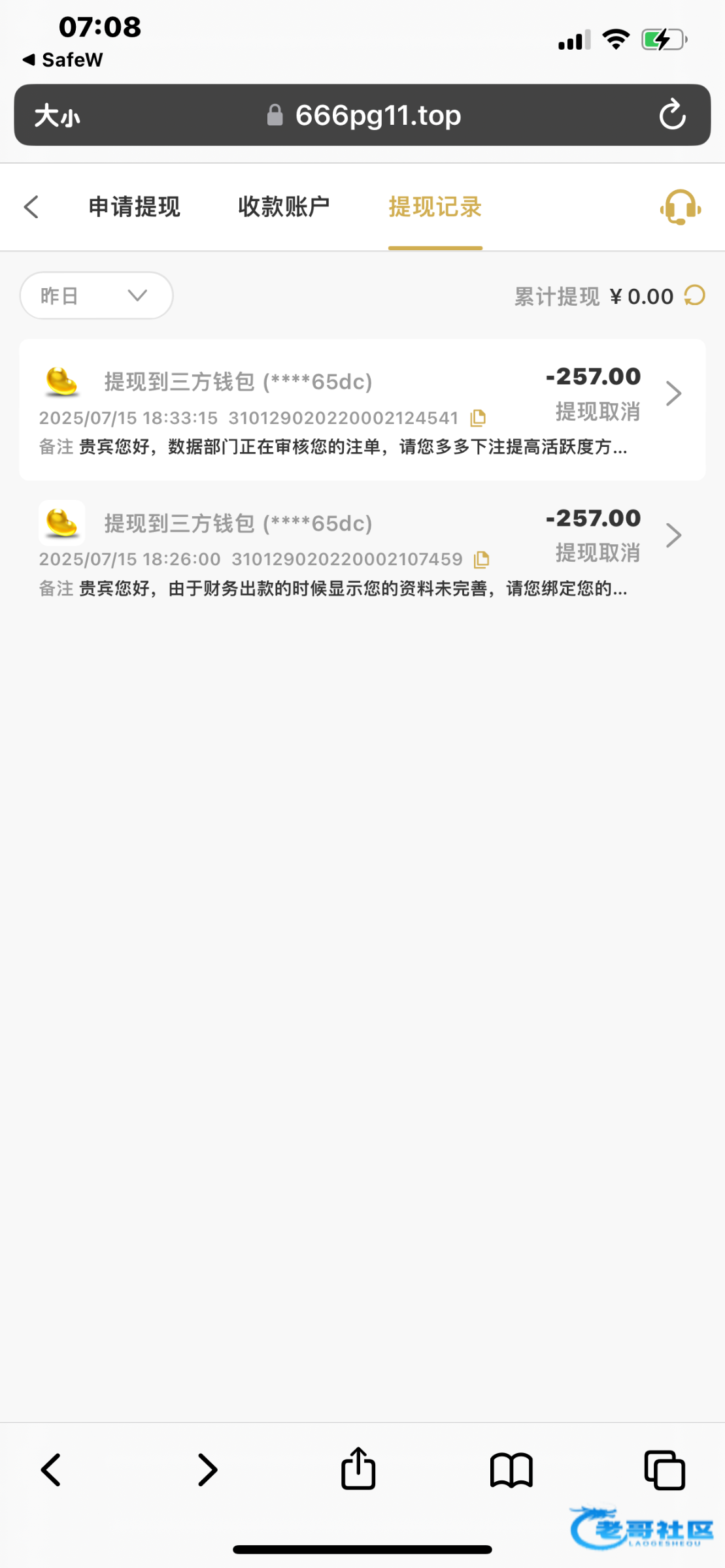Go forward in the browser toolbar
Image resolution: width=725 pixels, height=1568 pixels.
[207, 1470]
